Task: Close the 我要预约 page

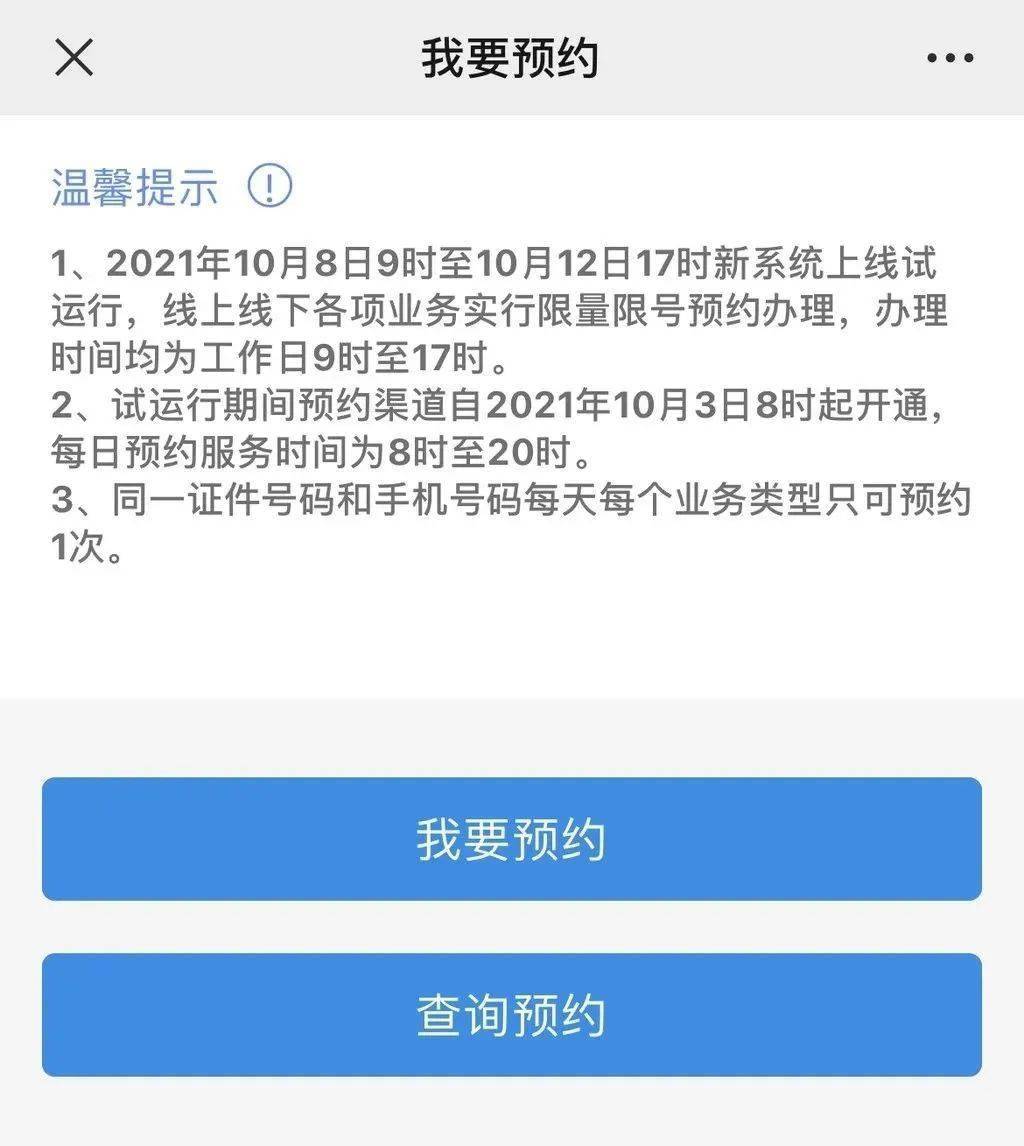Action: (74, 57)
